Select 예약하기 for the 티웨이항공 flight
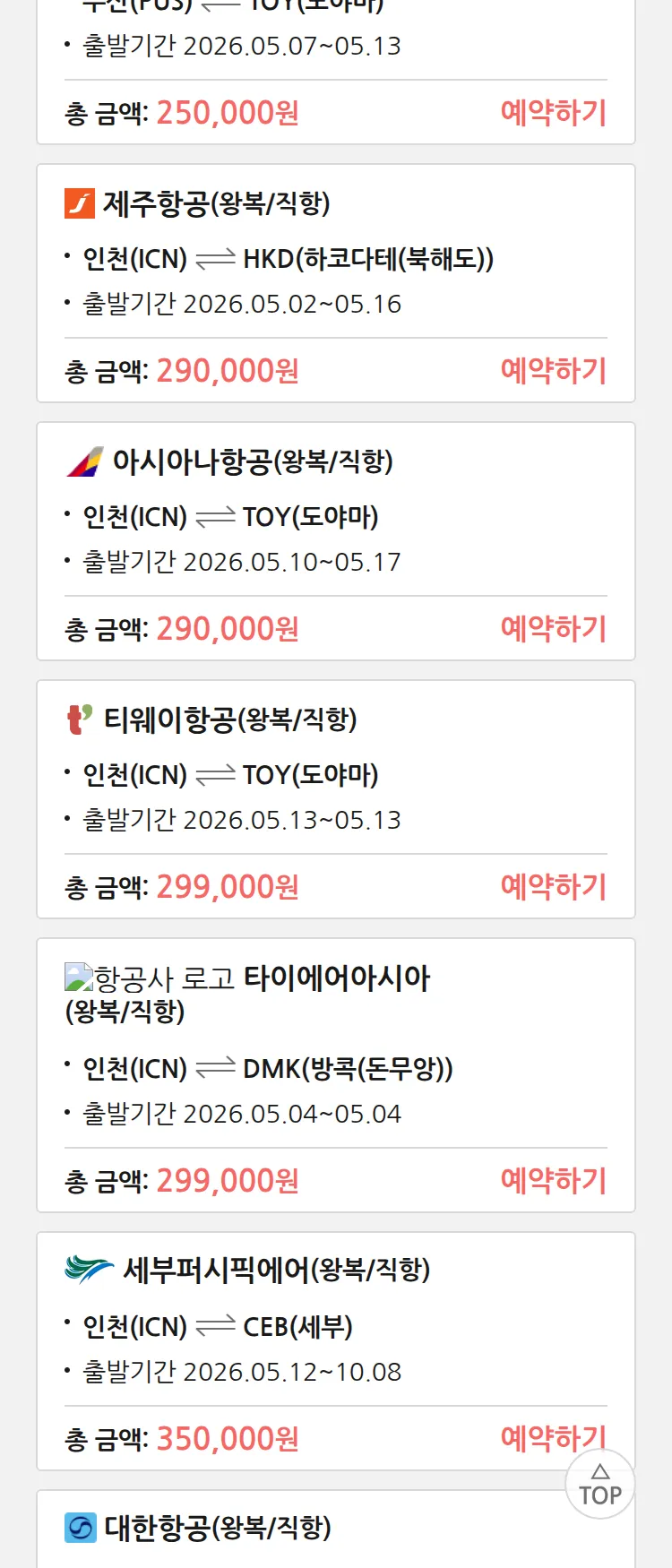672x1568 pixels. (553, 887)
